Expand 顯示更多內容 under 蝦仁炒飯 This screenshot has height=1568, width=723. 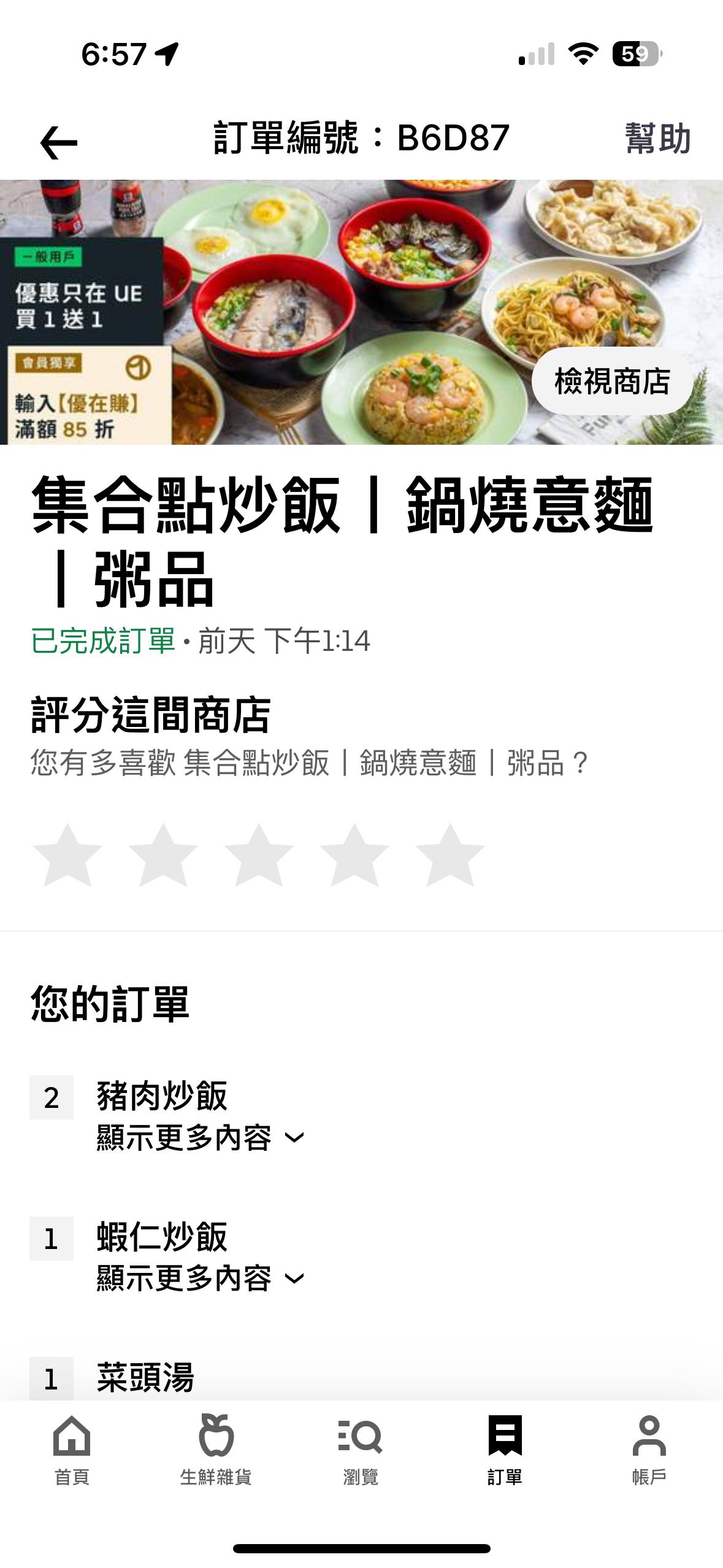pyautogui.click(x=200, y=1278)
